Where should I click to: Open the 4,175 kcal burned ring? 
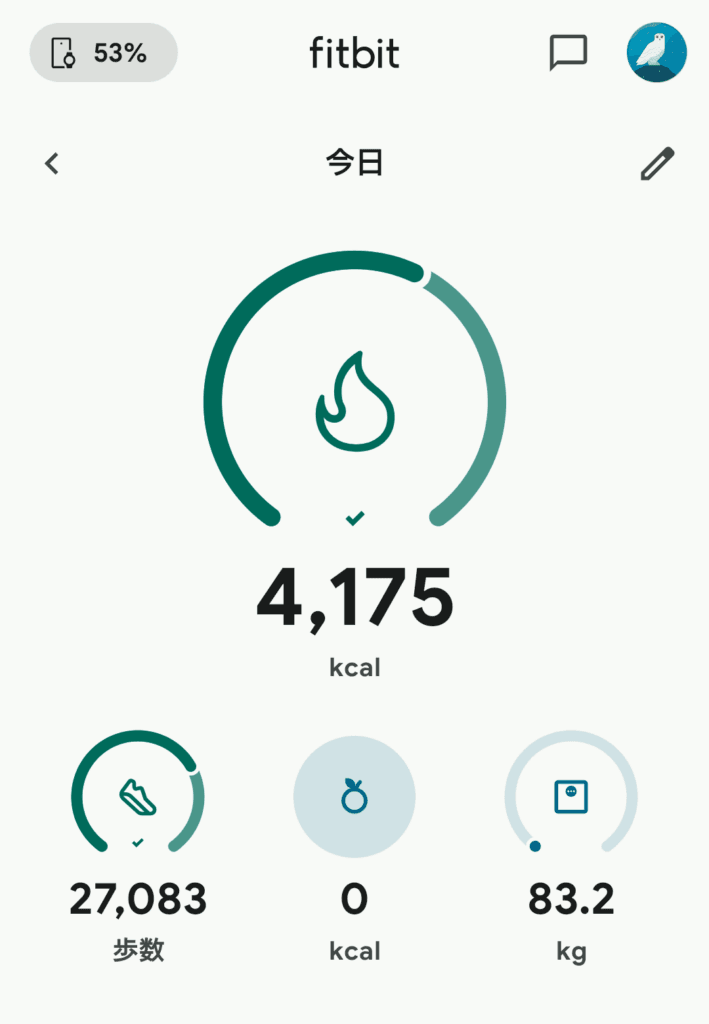point(355,400)
